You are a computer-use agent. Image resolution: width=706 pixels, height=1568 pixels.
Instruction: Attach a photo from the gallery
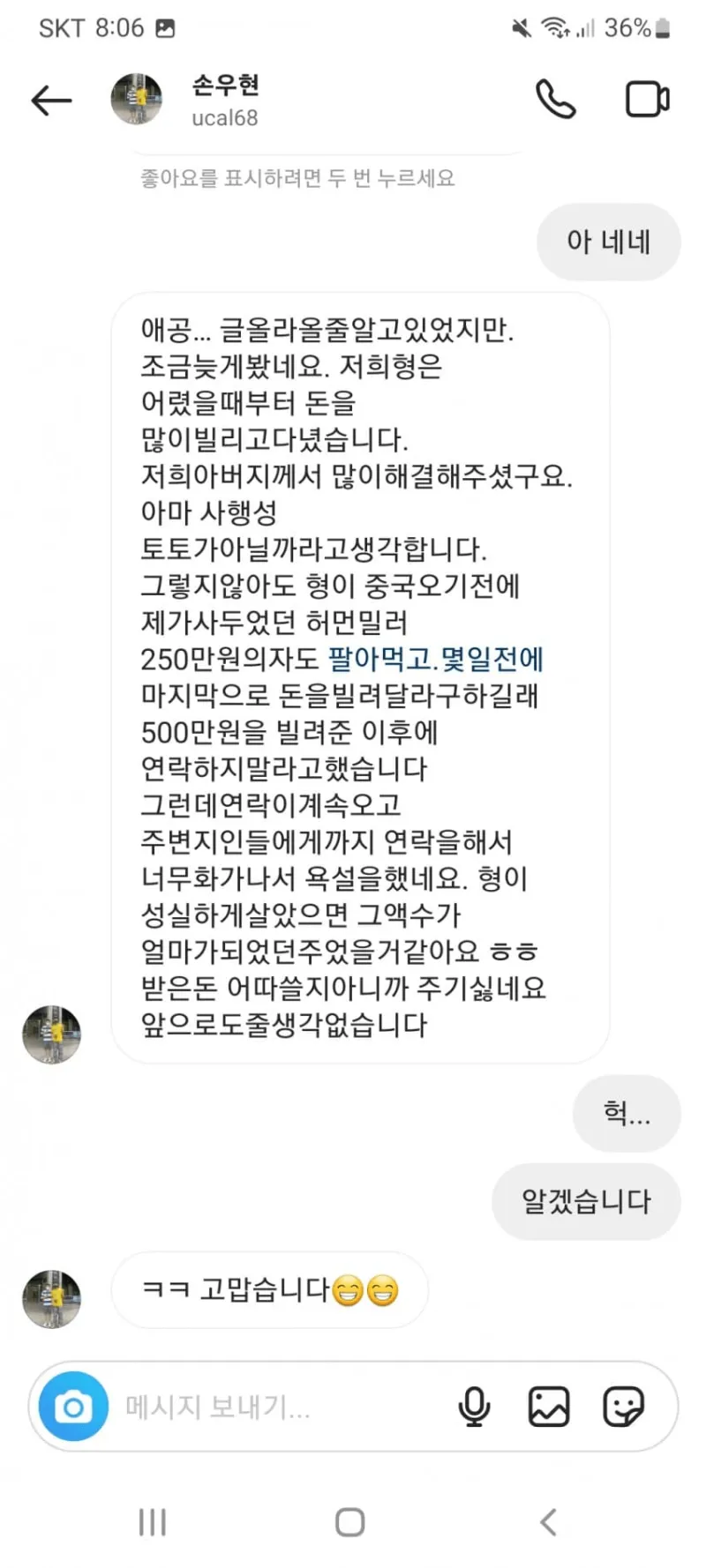tap(549, 1407)
